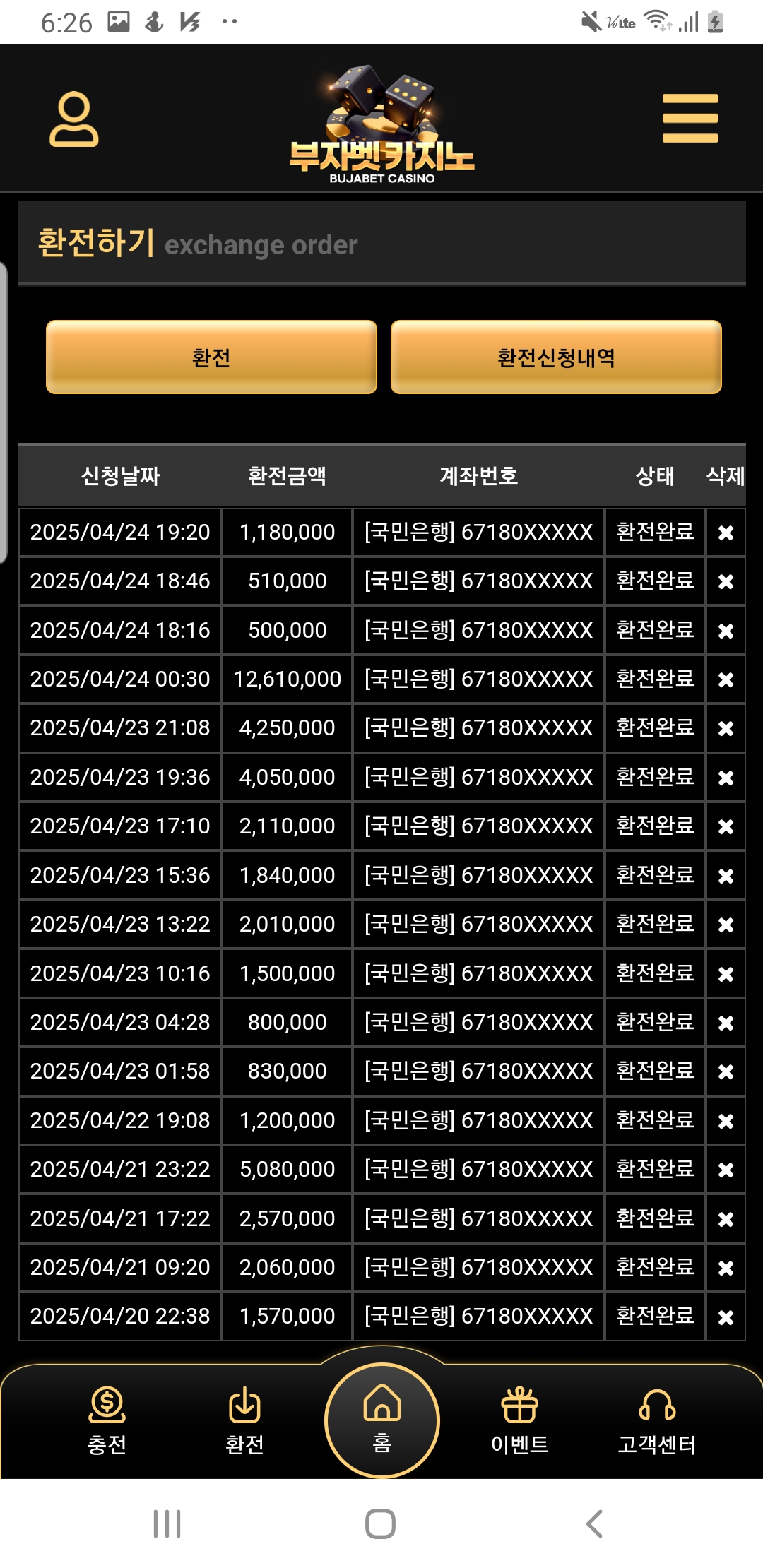Remove the 2025/04/23 21:08 entry

click(x=726, y=728)
